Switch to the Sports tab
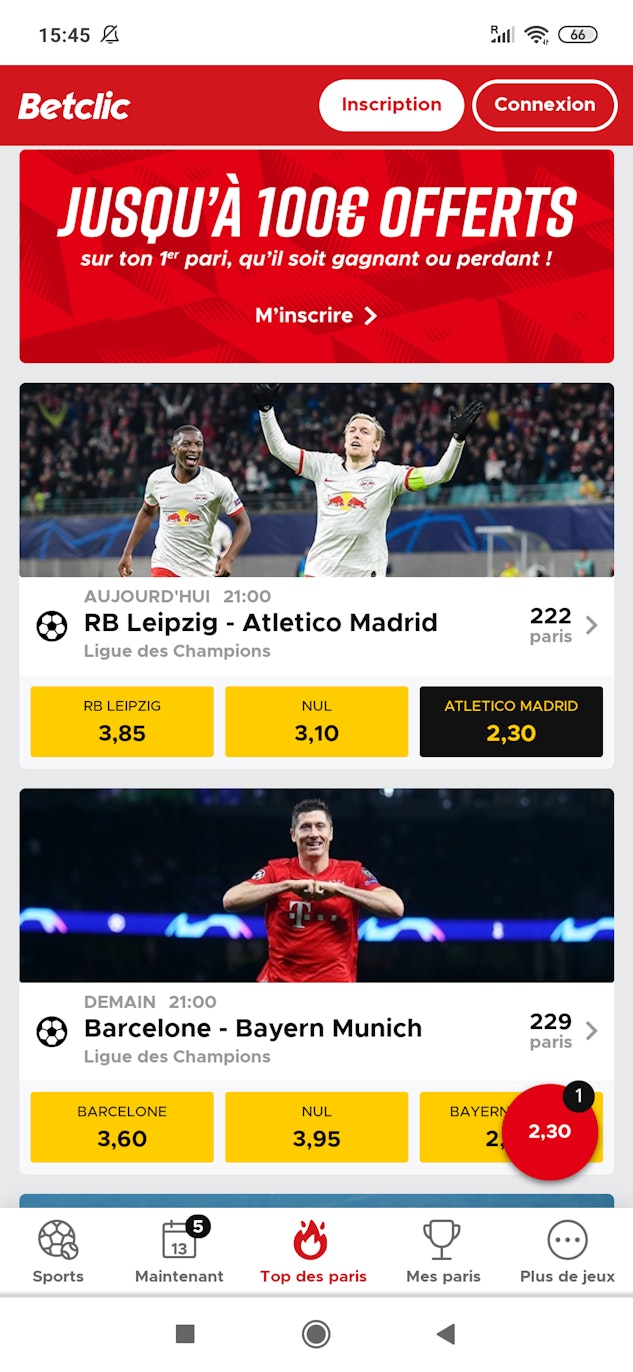Image resolution: width=633 pixels, height=1372 pixels. (x=58, y=1251)
